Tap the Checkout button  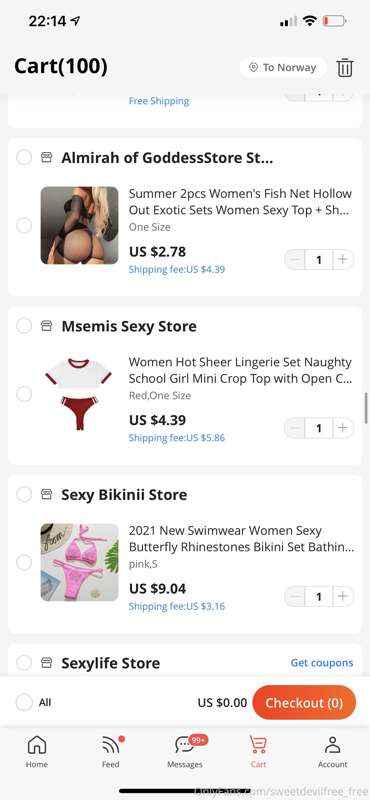[x=304, y=703]
